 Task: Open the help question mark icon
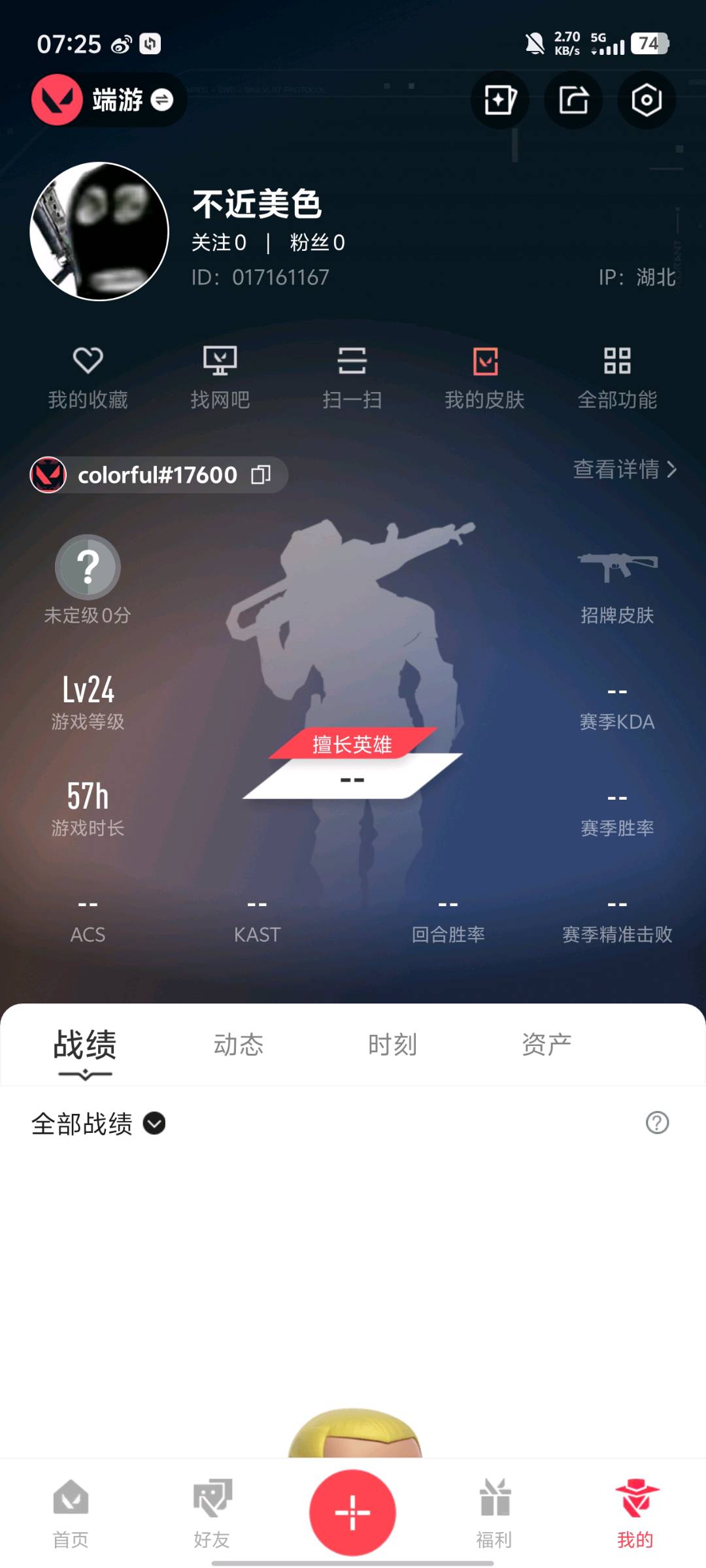pyautogui.click(x=657, y=1123)
